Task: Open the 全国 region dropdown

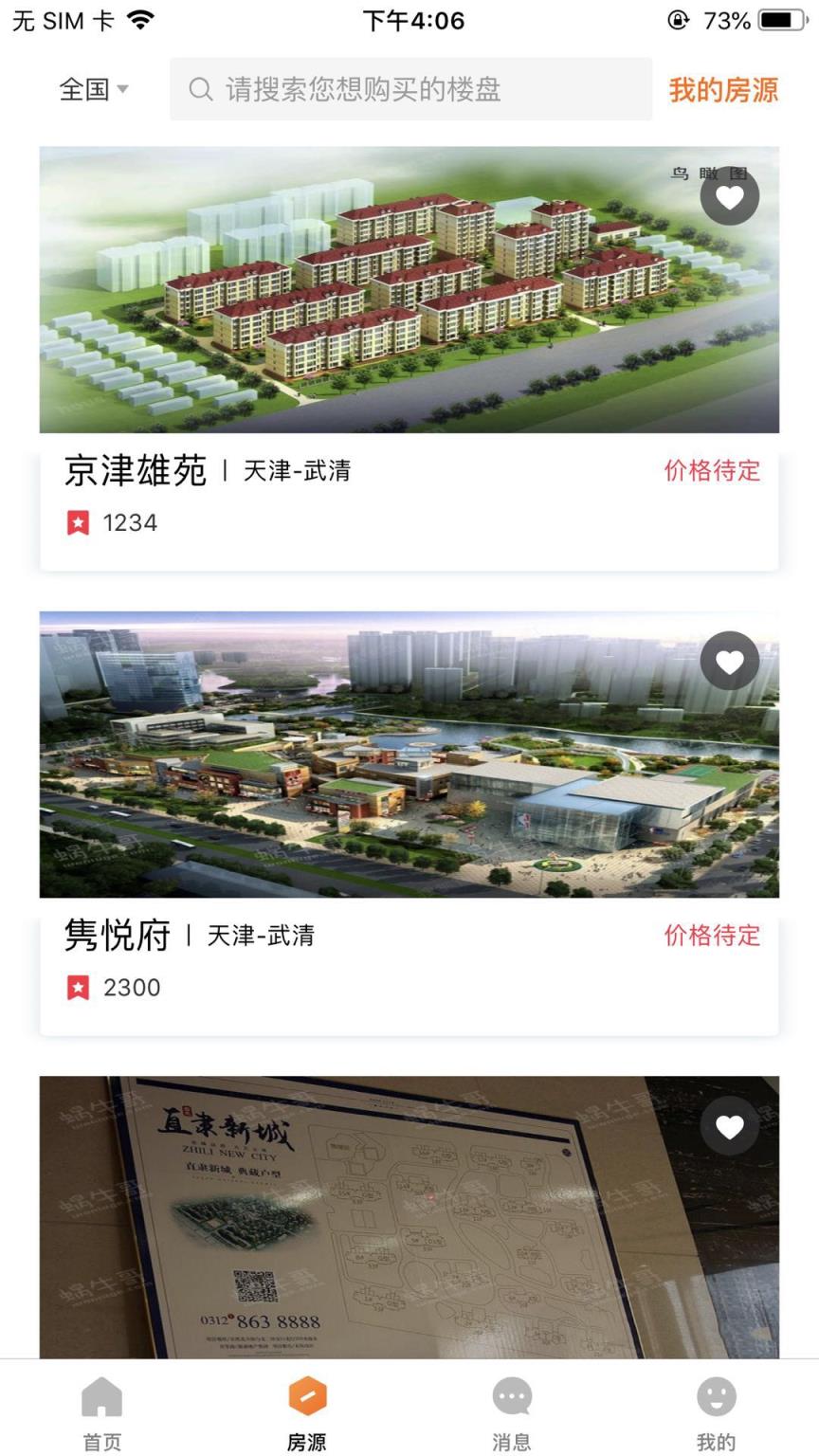Action: 85,89
